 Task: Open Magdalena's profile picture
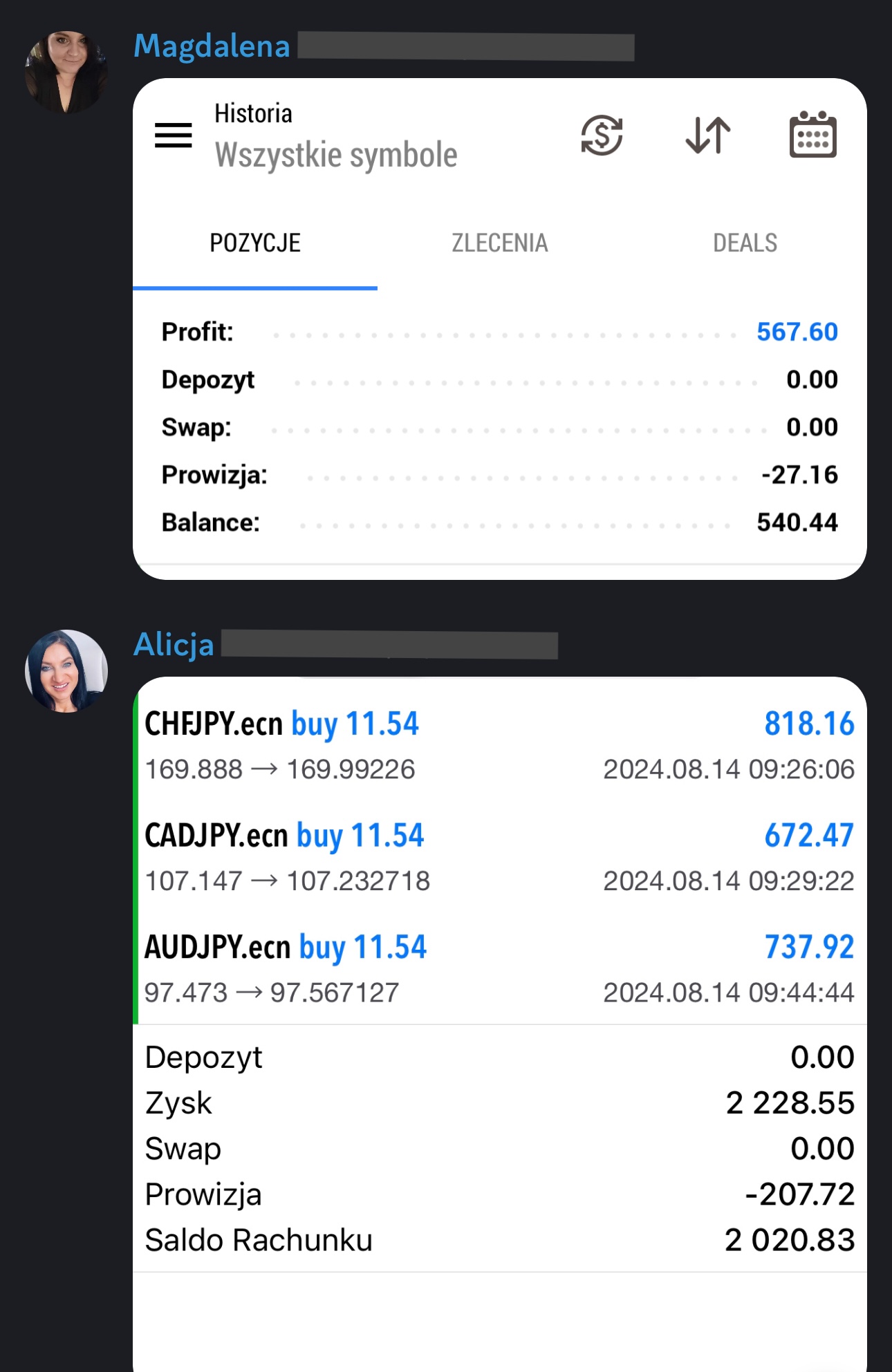[x=66, y=72]
